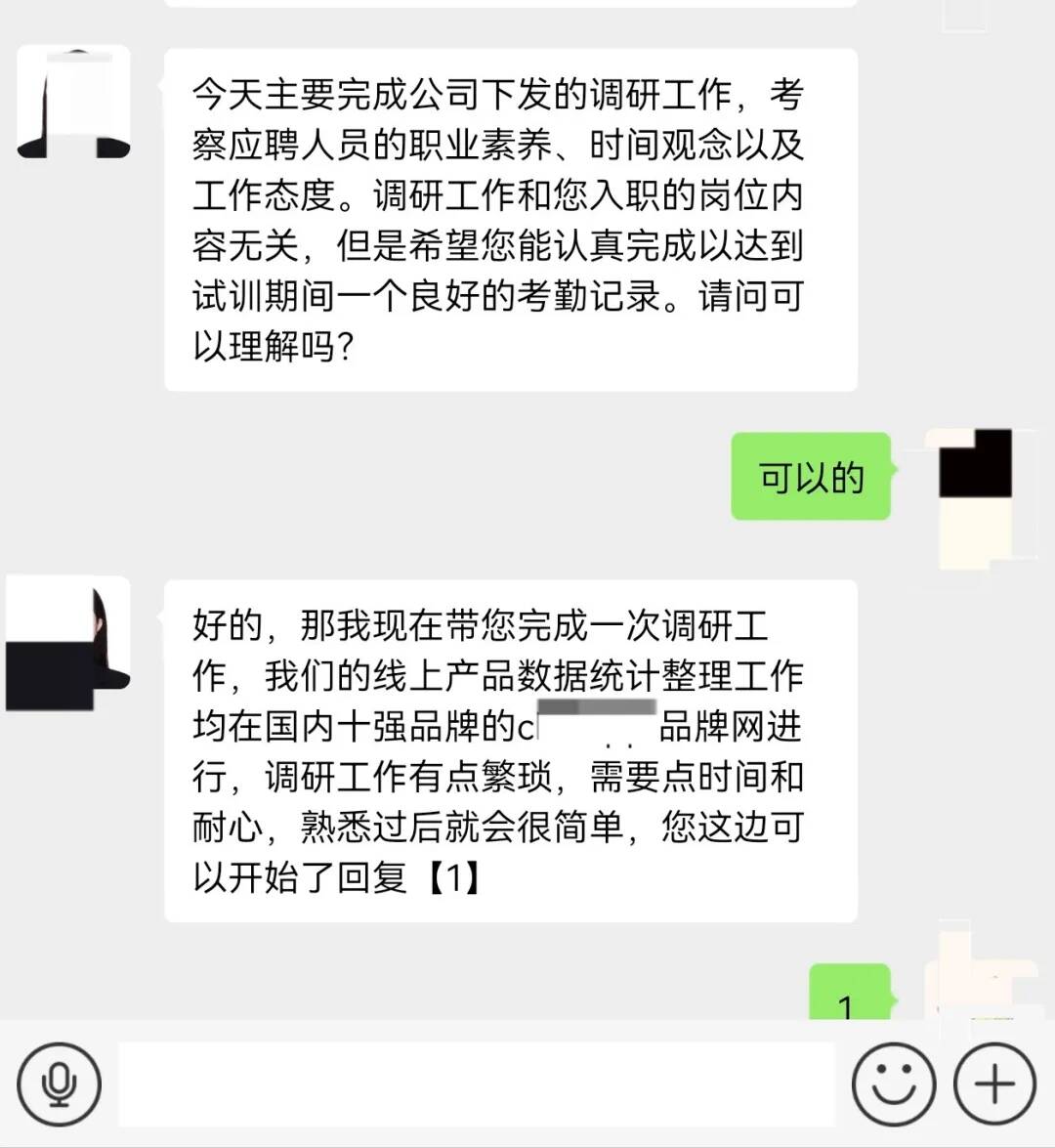Focus the message text input field
Image resolution: width=1055 pixels, height=1148 pixels.
click(477, 1084)
